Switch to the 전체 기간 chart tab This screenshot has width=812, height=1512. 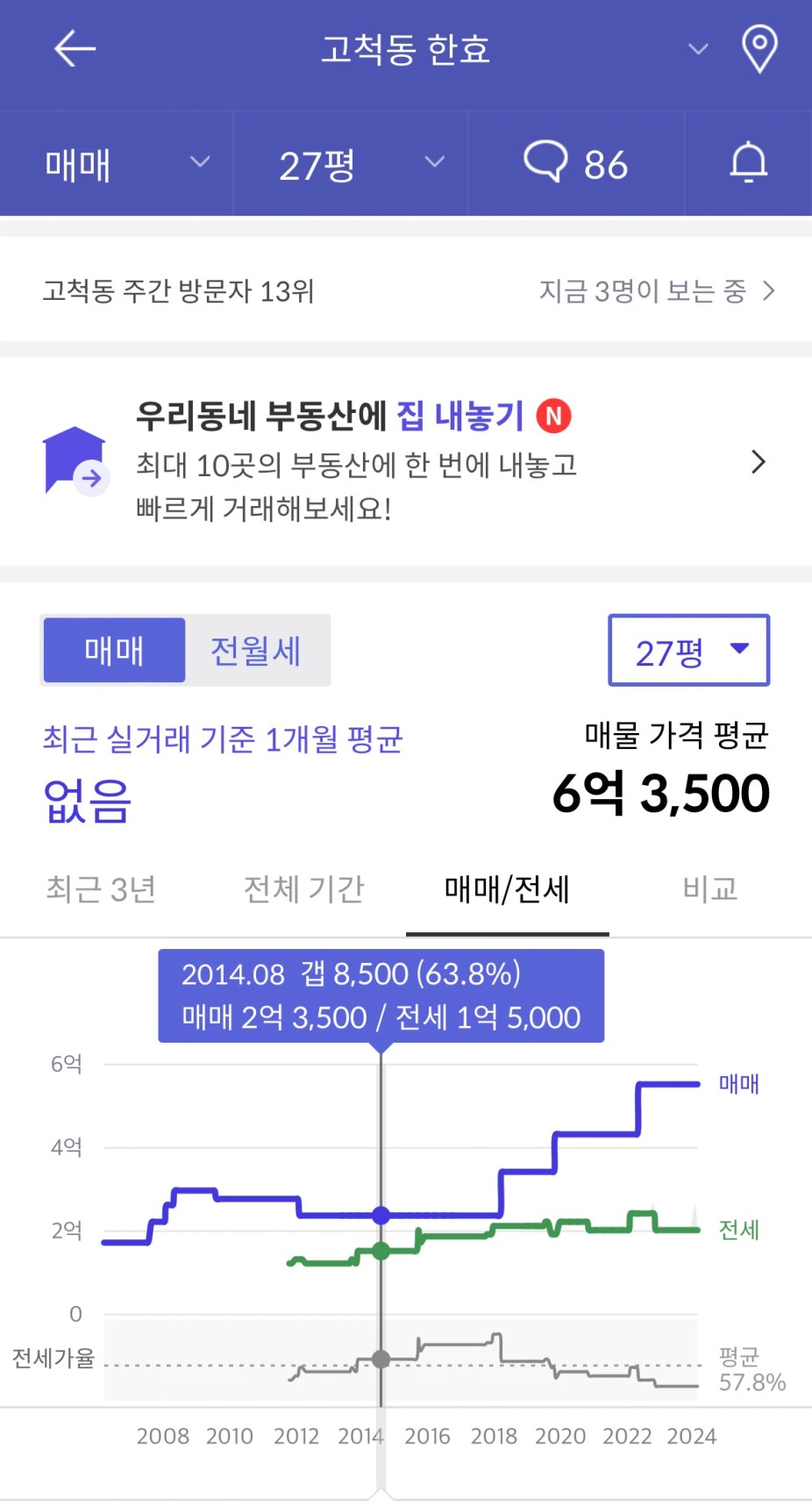(303, 889)
